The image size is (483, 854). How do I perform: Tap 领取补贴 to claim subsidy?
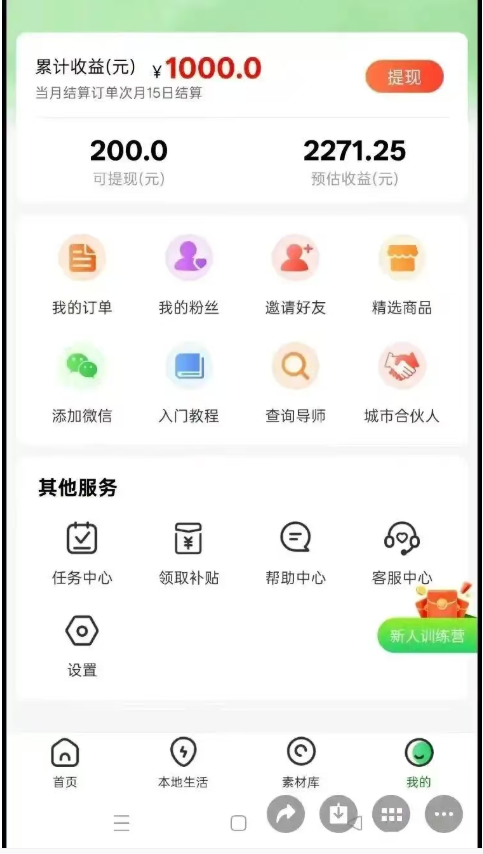click(189, 553)
